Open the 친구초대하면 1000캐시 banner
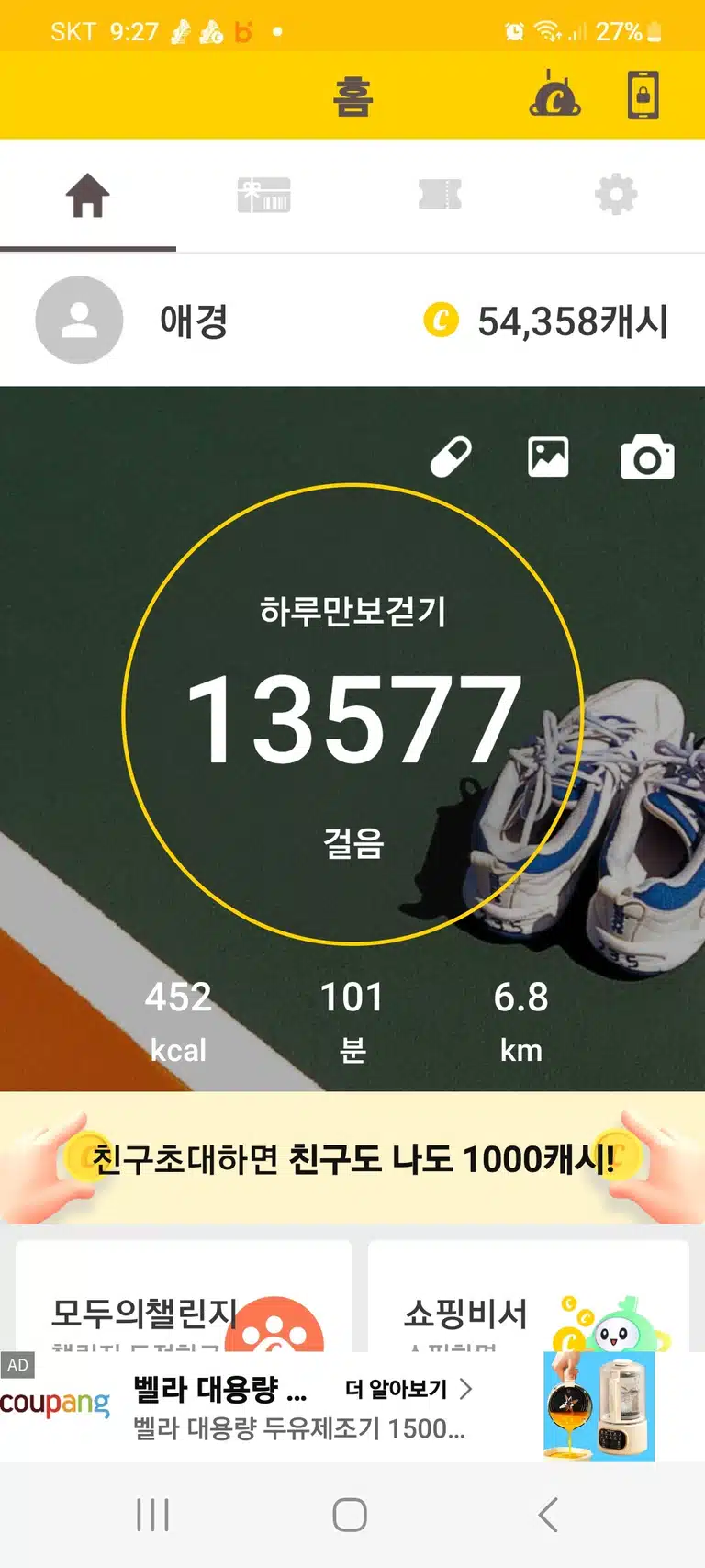The image size is (705, 1568). click(x=352, y=1158)
